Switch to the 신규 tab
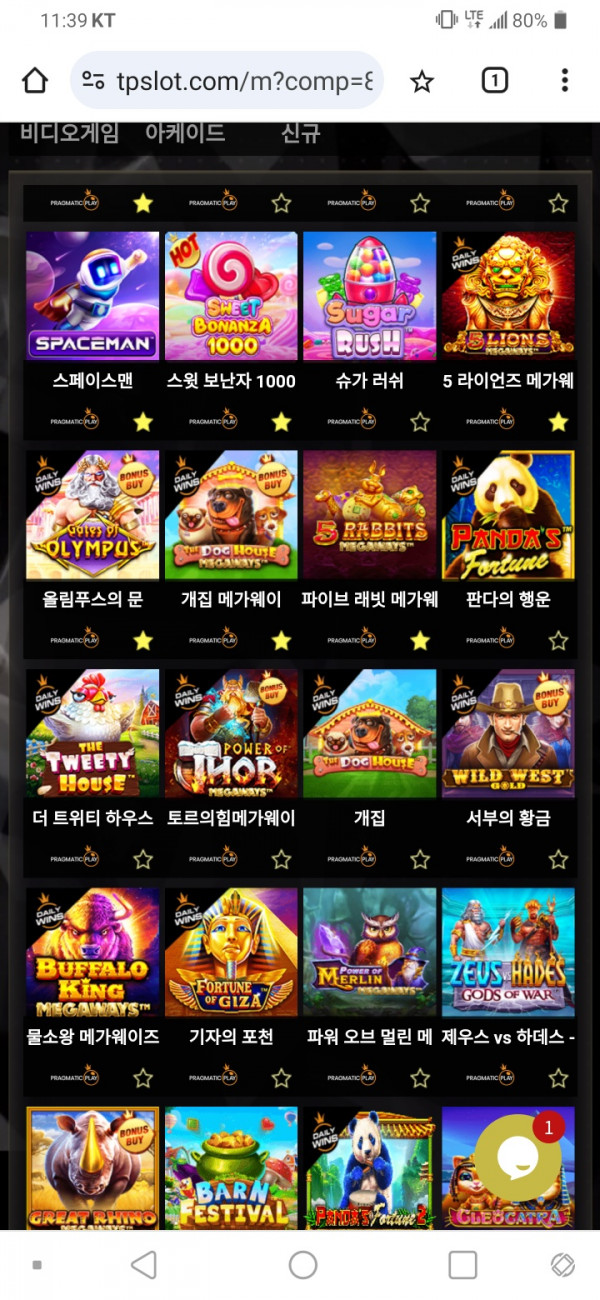The height and width of the screenshot is (1300, 600). point(300,133)
